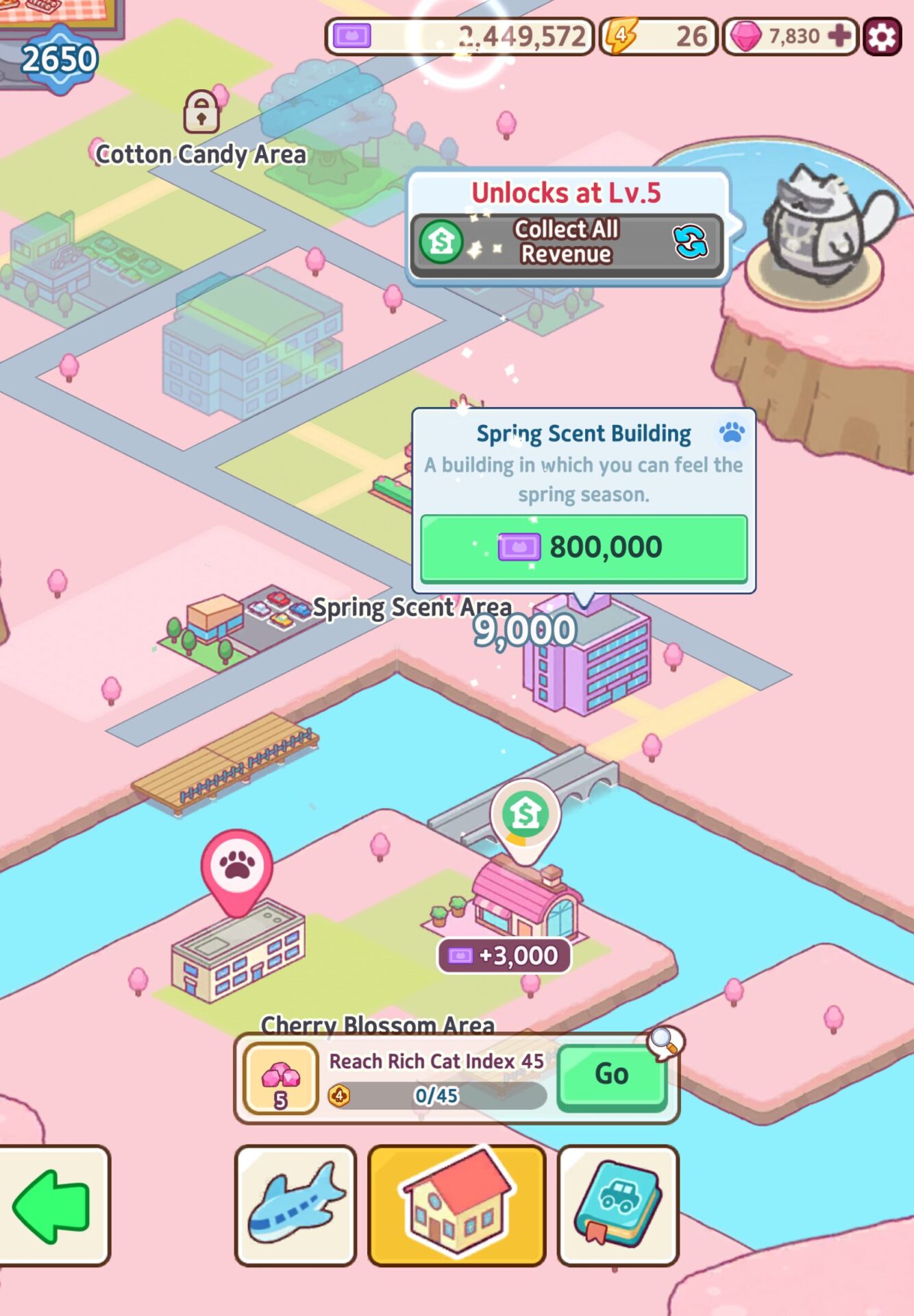Open the car collection book
Viewport: 914px width, 1316px height.
tap(618, 1206)
